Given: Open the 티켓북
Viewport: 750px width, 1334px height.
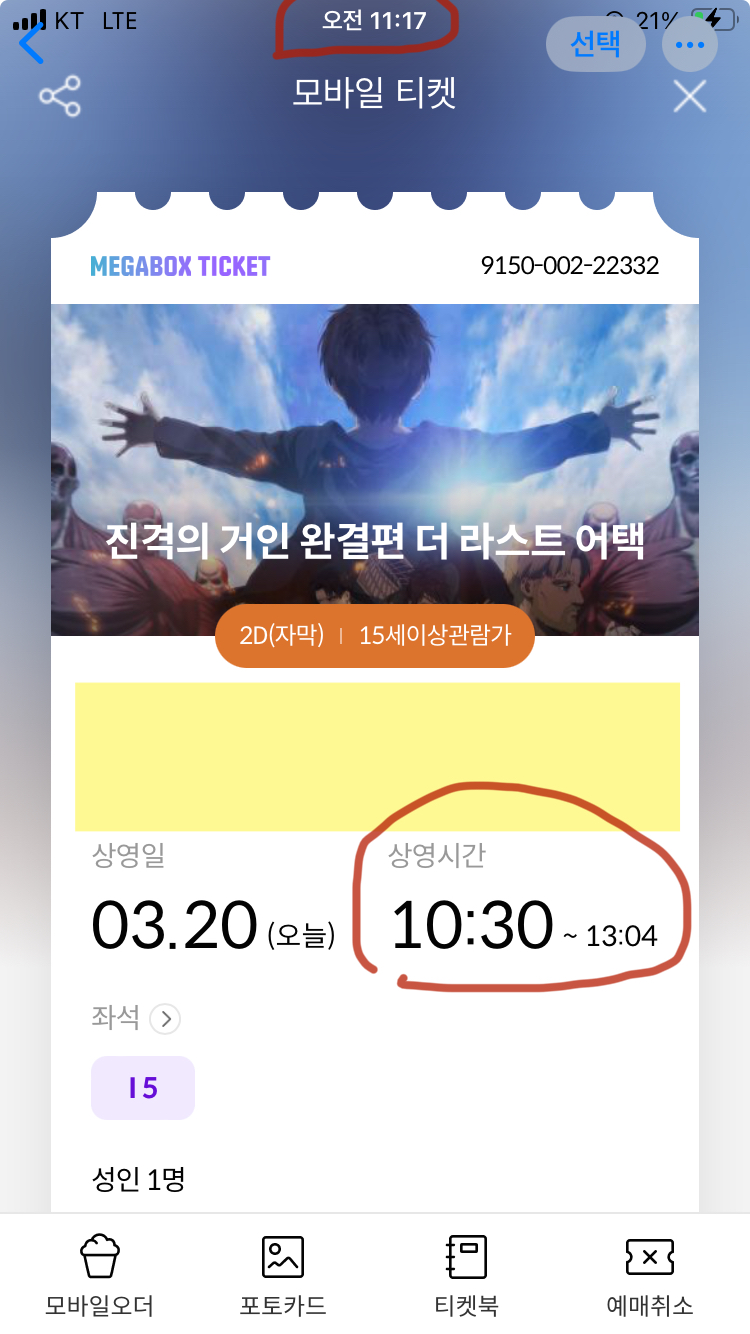Looking at the screenshot, I should click(466, 1275).
